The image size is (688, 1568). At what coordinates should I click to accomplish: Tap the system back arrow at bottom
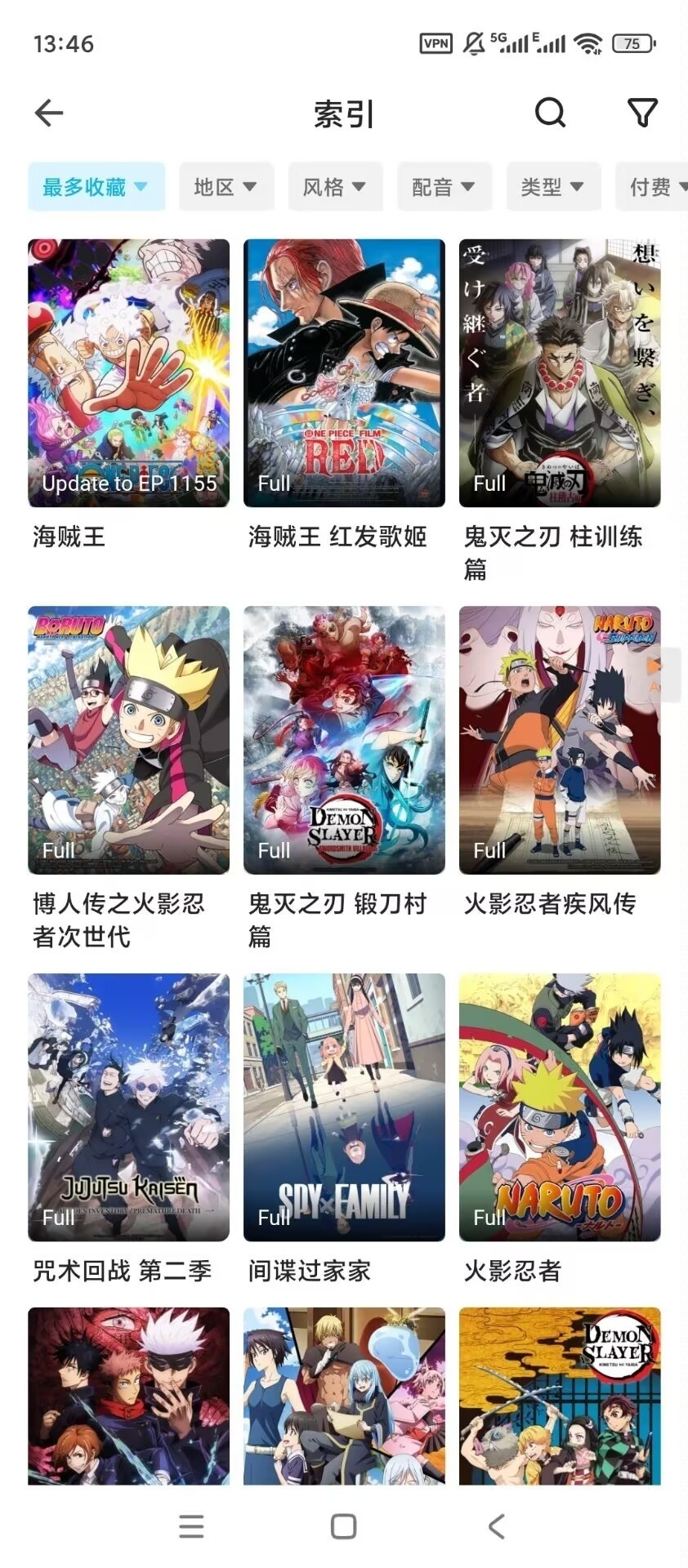pyautogui.click(x=497, y=1525)
